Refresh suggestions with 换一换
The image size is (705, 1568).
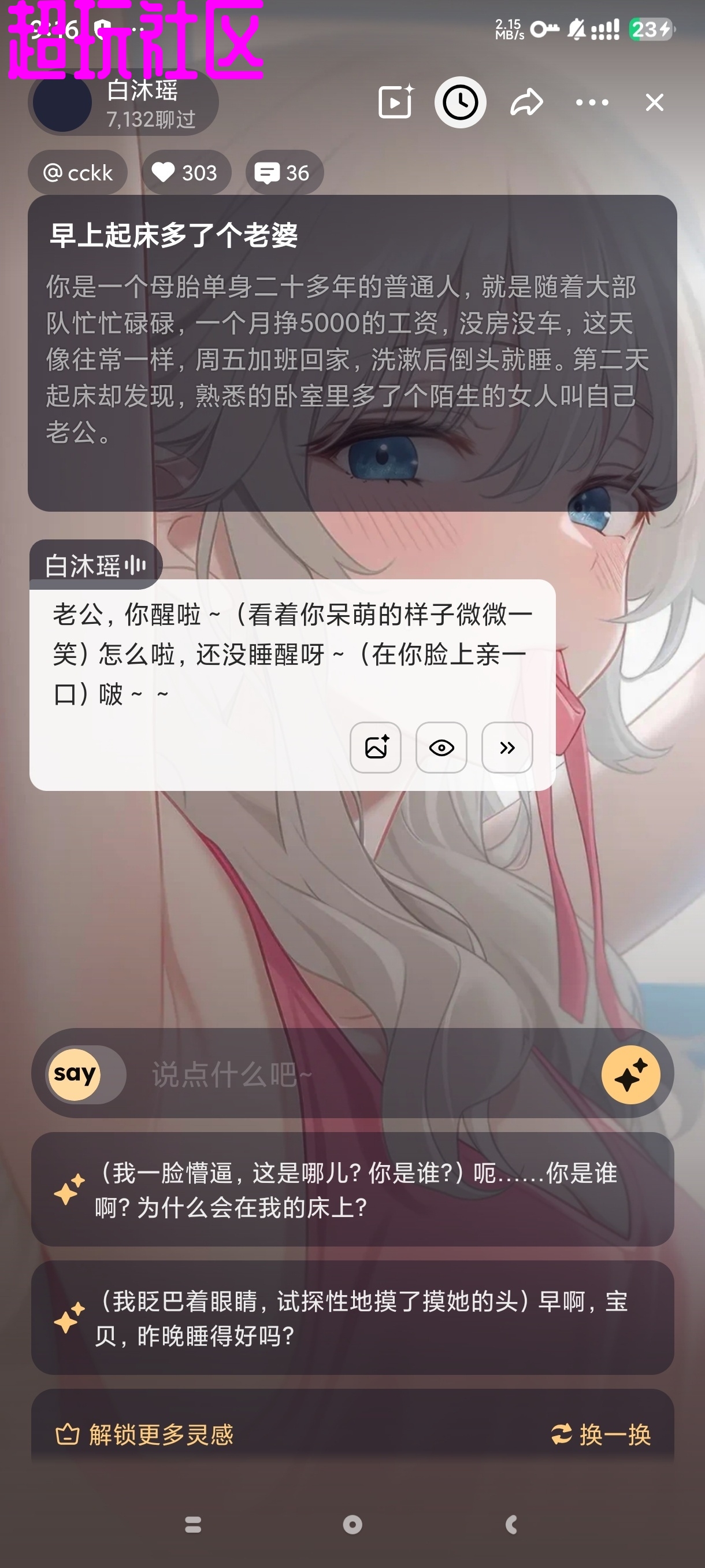[600, 1434]
